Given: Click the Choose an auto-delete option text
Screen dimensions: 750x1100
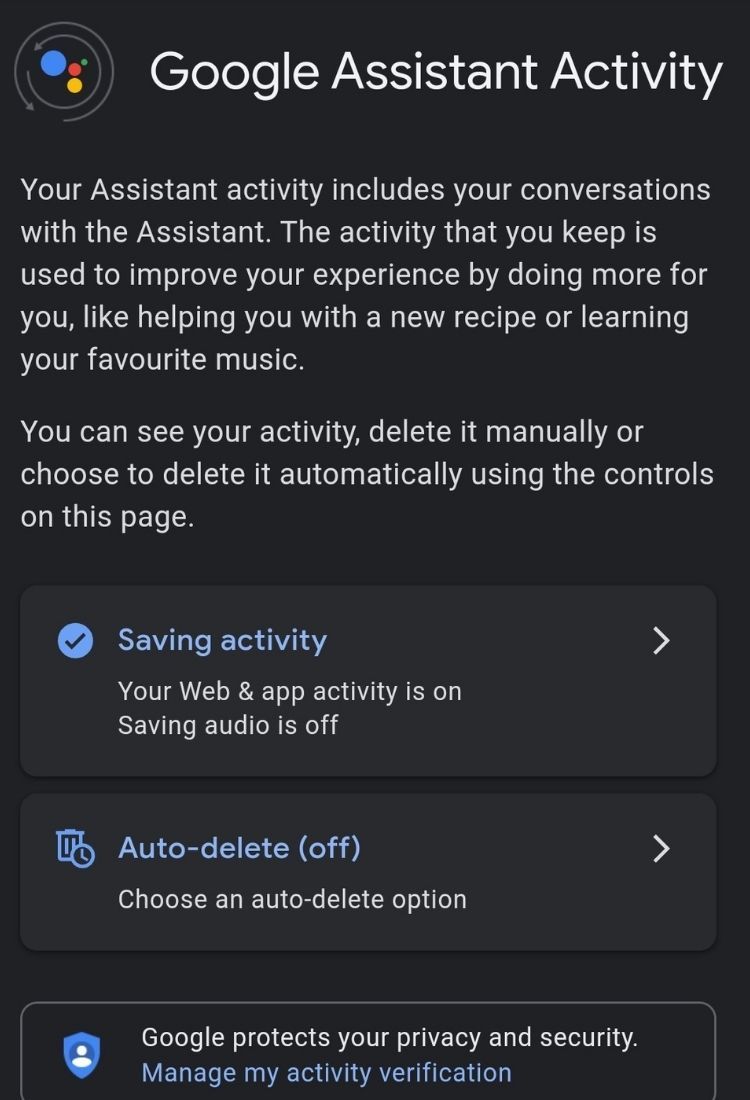Looking at the screenshot, I should 293,899.
